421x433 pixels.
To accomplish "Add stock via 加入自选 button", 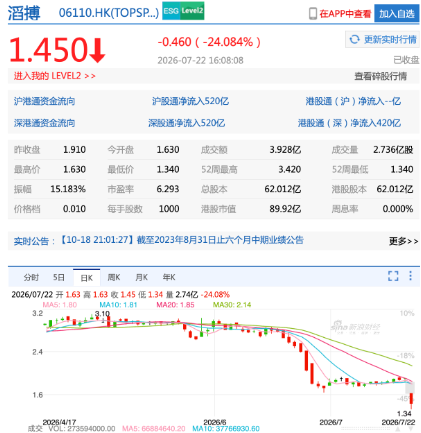I will tap(396, 14).
